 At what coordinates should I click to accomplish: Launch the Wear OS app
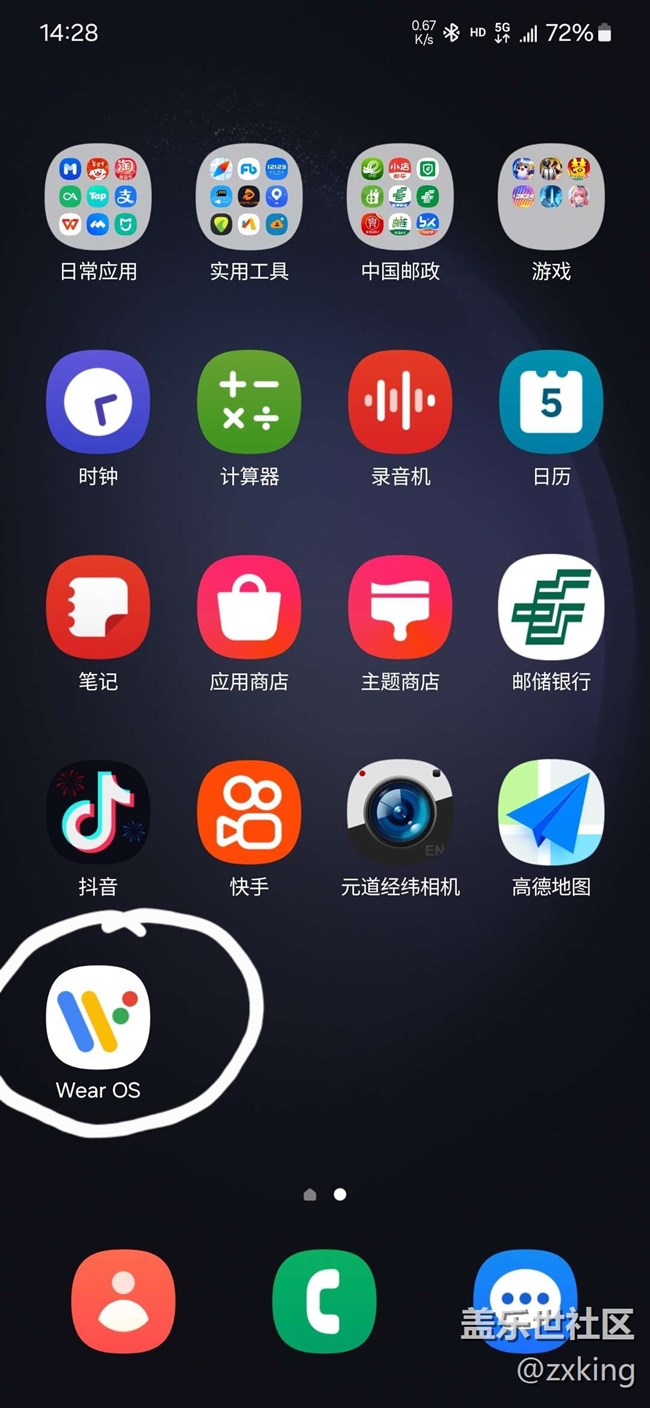(x=98, y=1017)
